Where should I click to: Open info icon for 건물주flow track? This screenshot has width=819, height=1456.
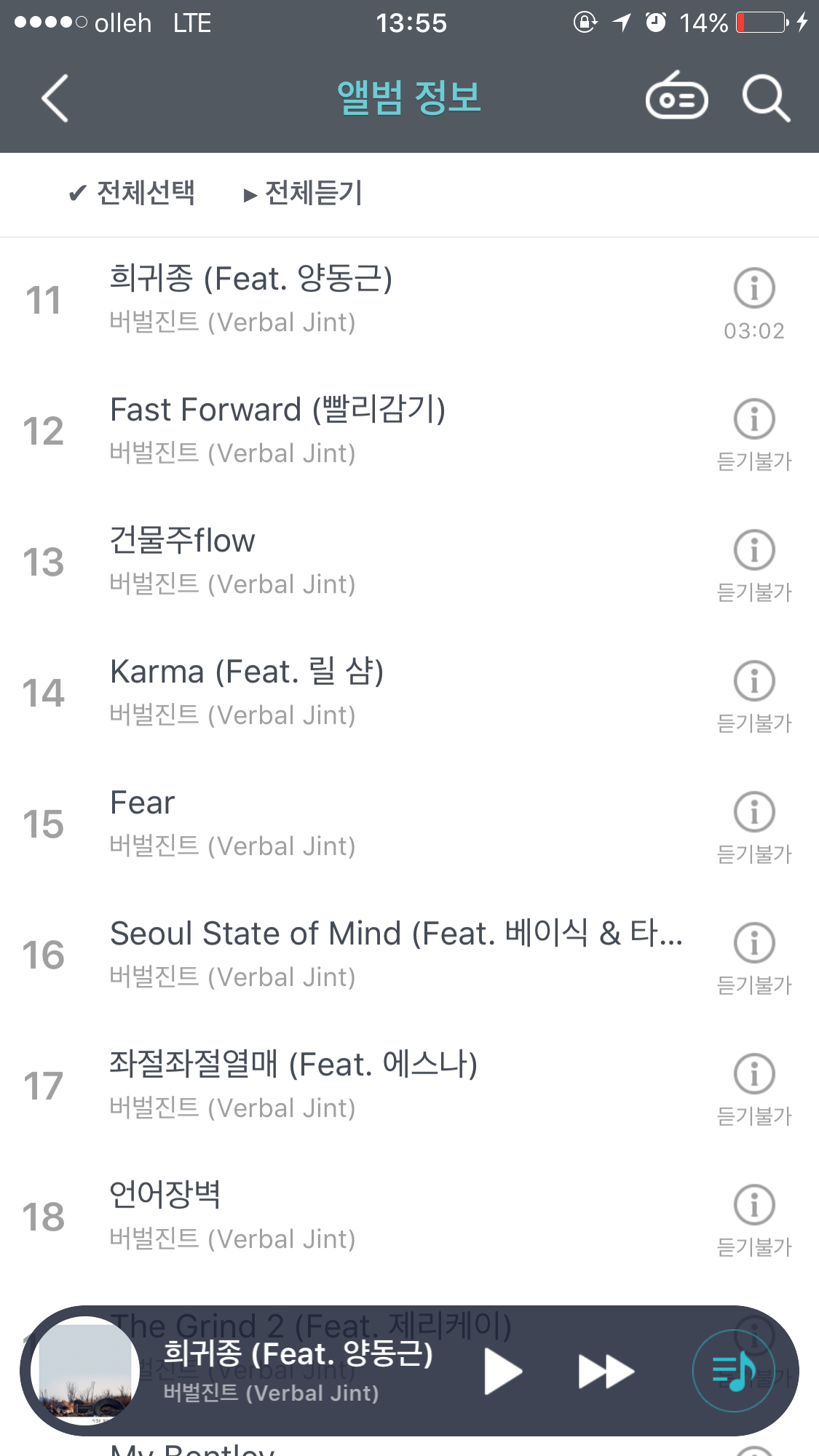click(x=753, y=550)
